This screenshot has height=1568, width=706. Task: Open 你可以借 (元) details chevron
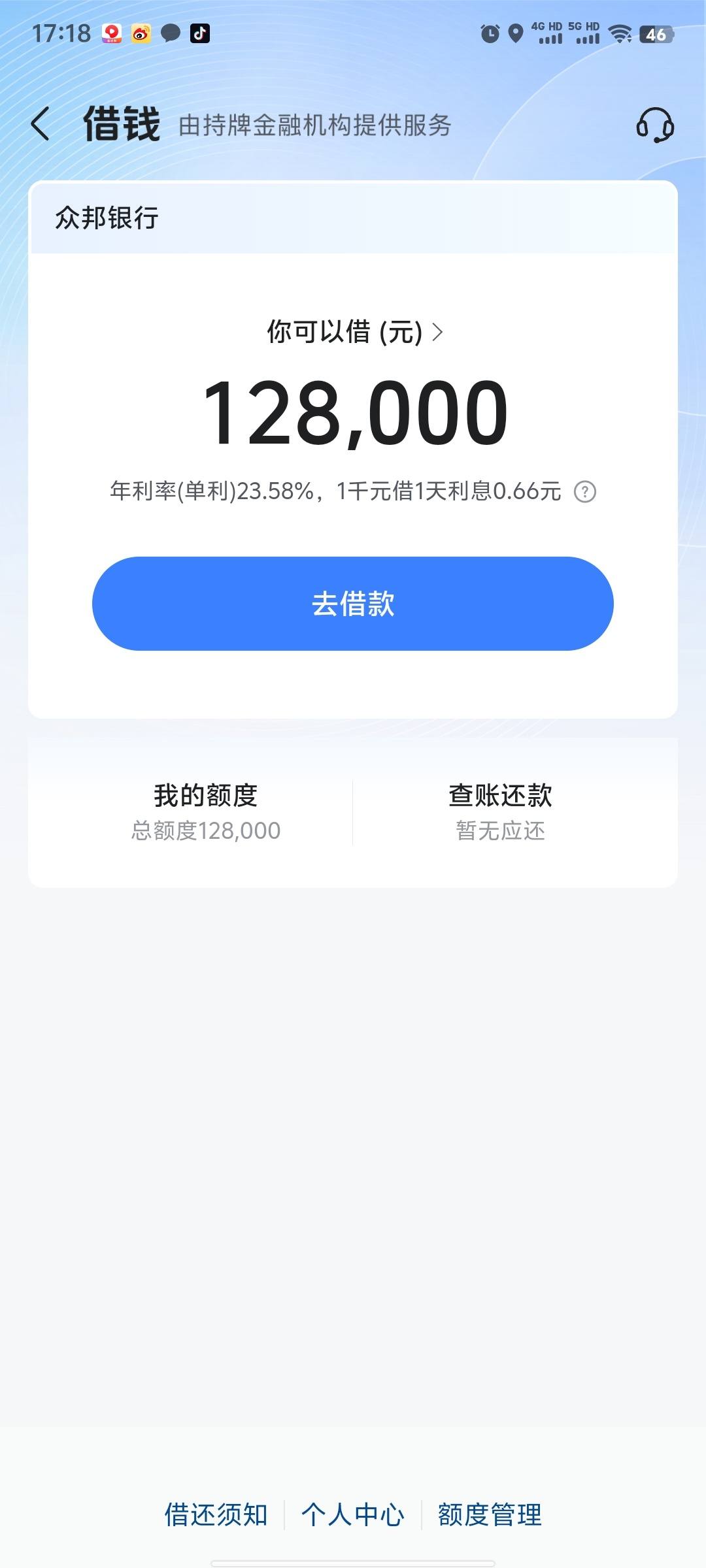point(438,332)
